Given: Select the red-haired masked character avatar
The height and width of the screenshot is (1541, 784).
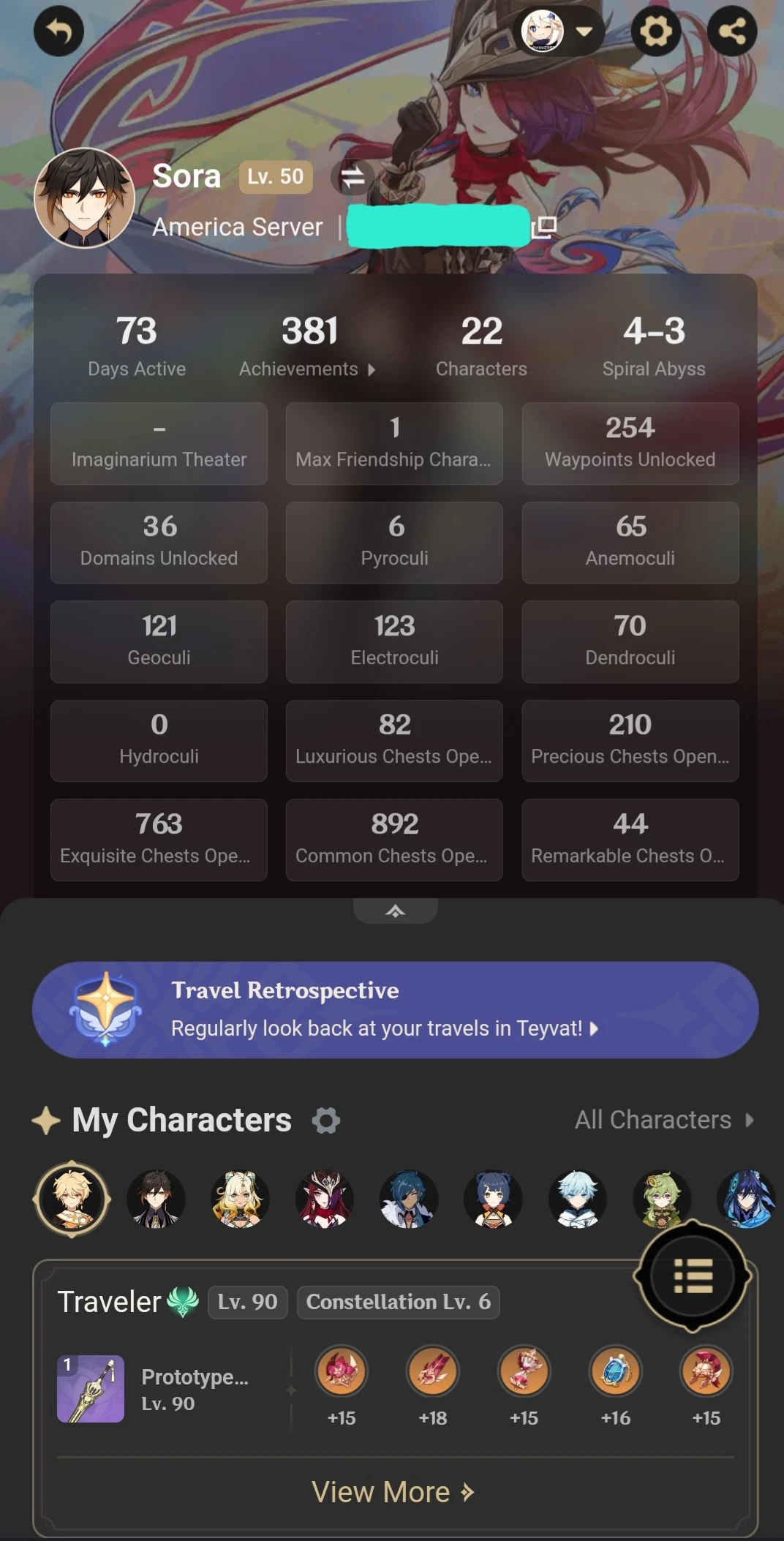Looking at the screenshot, I should click(324, 1199).
